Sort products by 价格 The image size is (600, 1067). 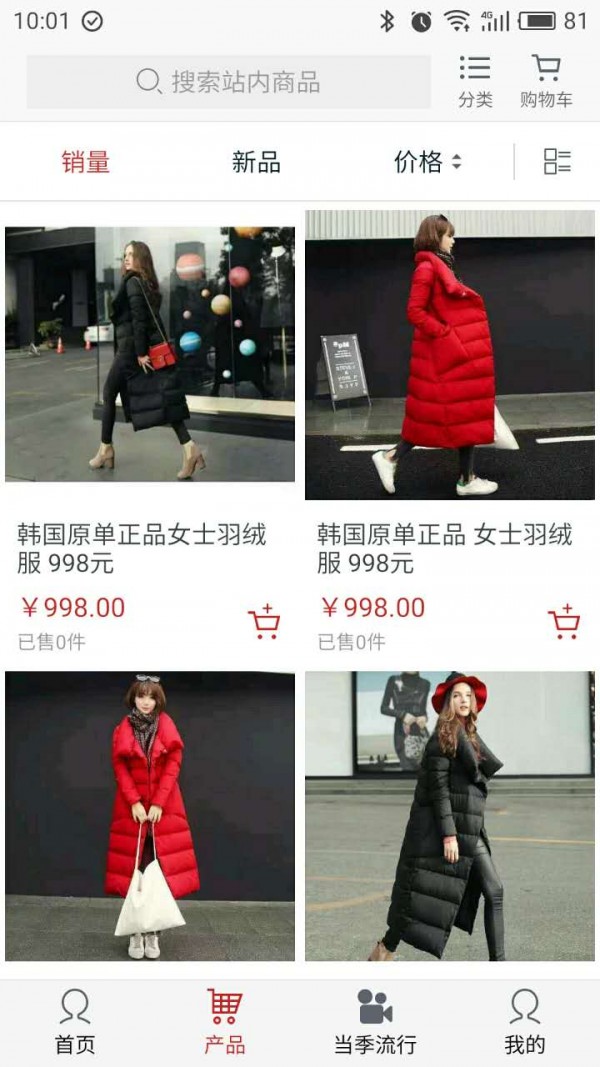coord(427,162)
